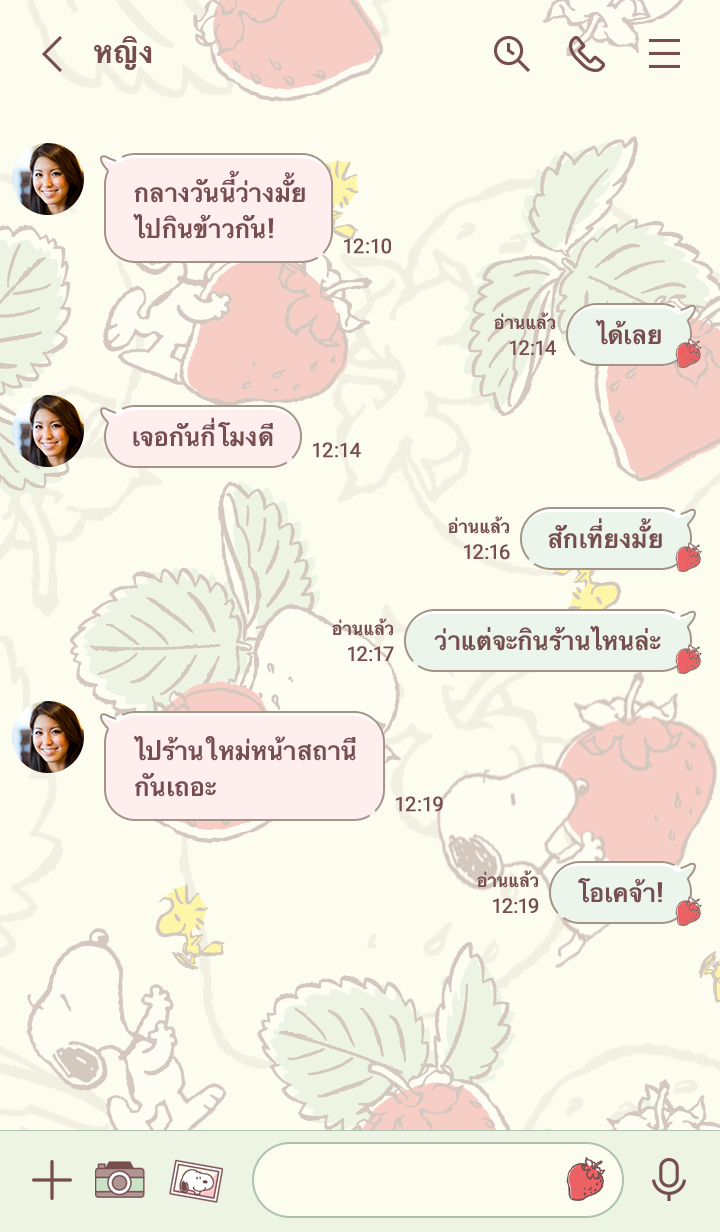Record a voice message with the microphone
This screenshot has width=720, height=1232.
[x=669, y=1181]
